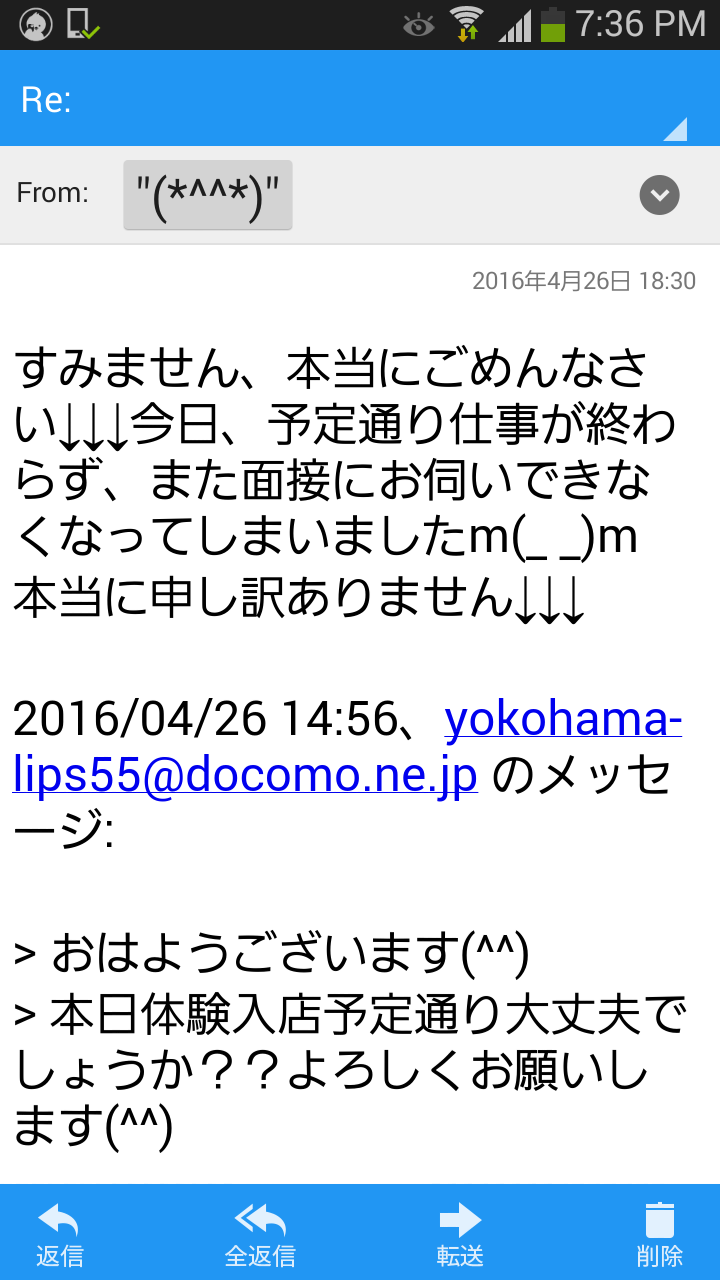Expand sender details with the chevron
720x1280 pixels.
[x=659, y=195]
